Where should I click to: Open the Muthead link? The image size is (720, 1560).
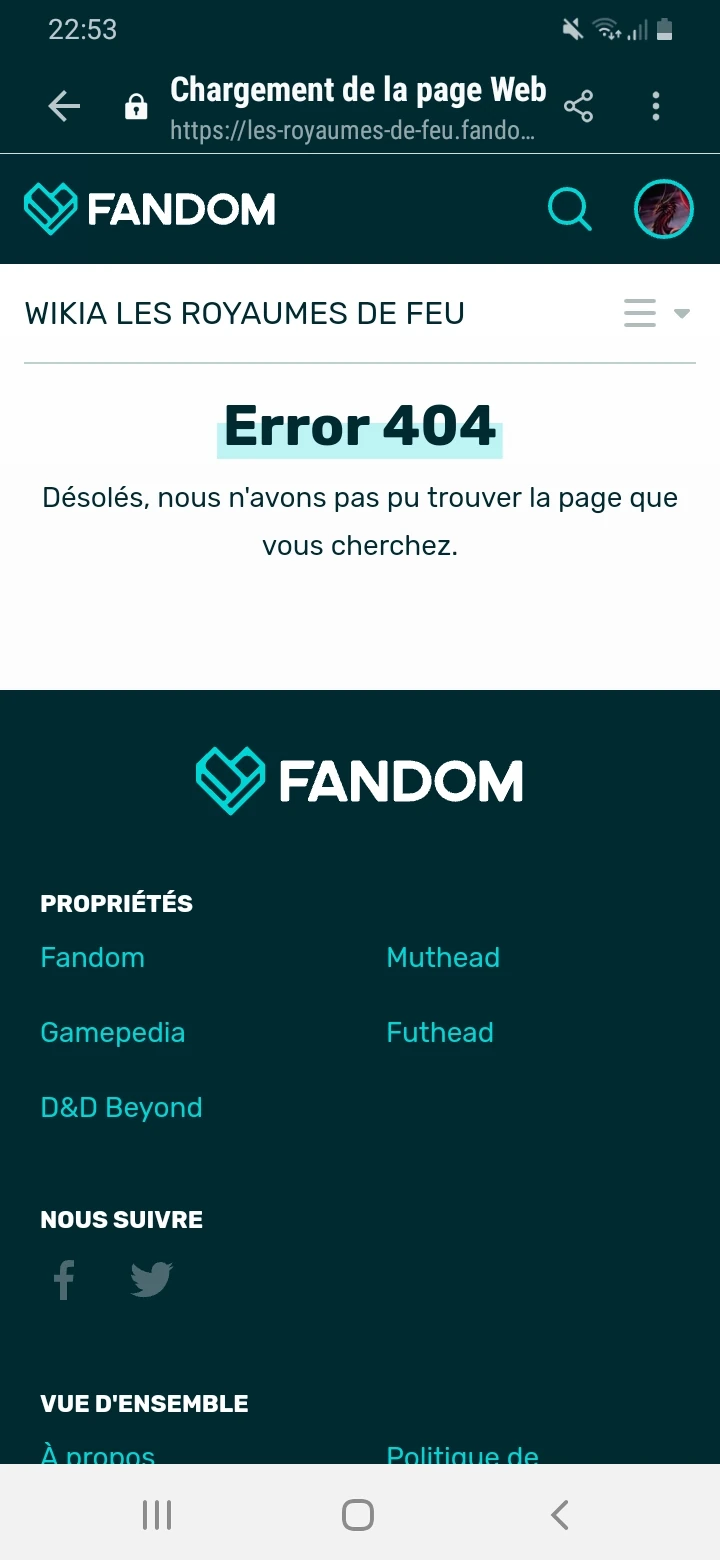[x=443, y=958]
